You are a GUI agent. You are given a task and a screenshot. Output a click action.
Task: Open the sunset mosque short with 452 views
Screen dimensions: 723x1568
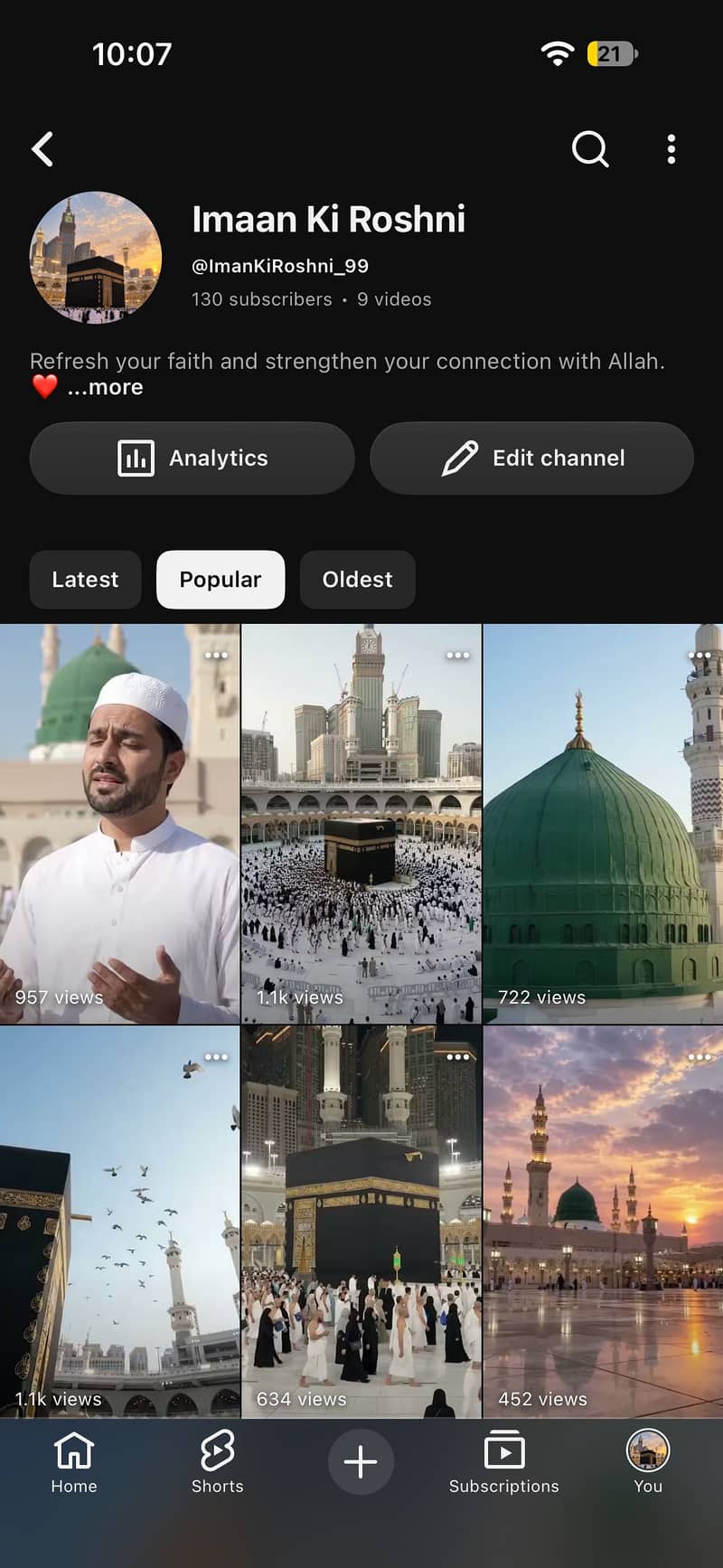pos(603,1222)
